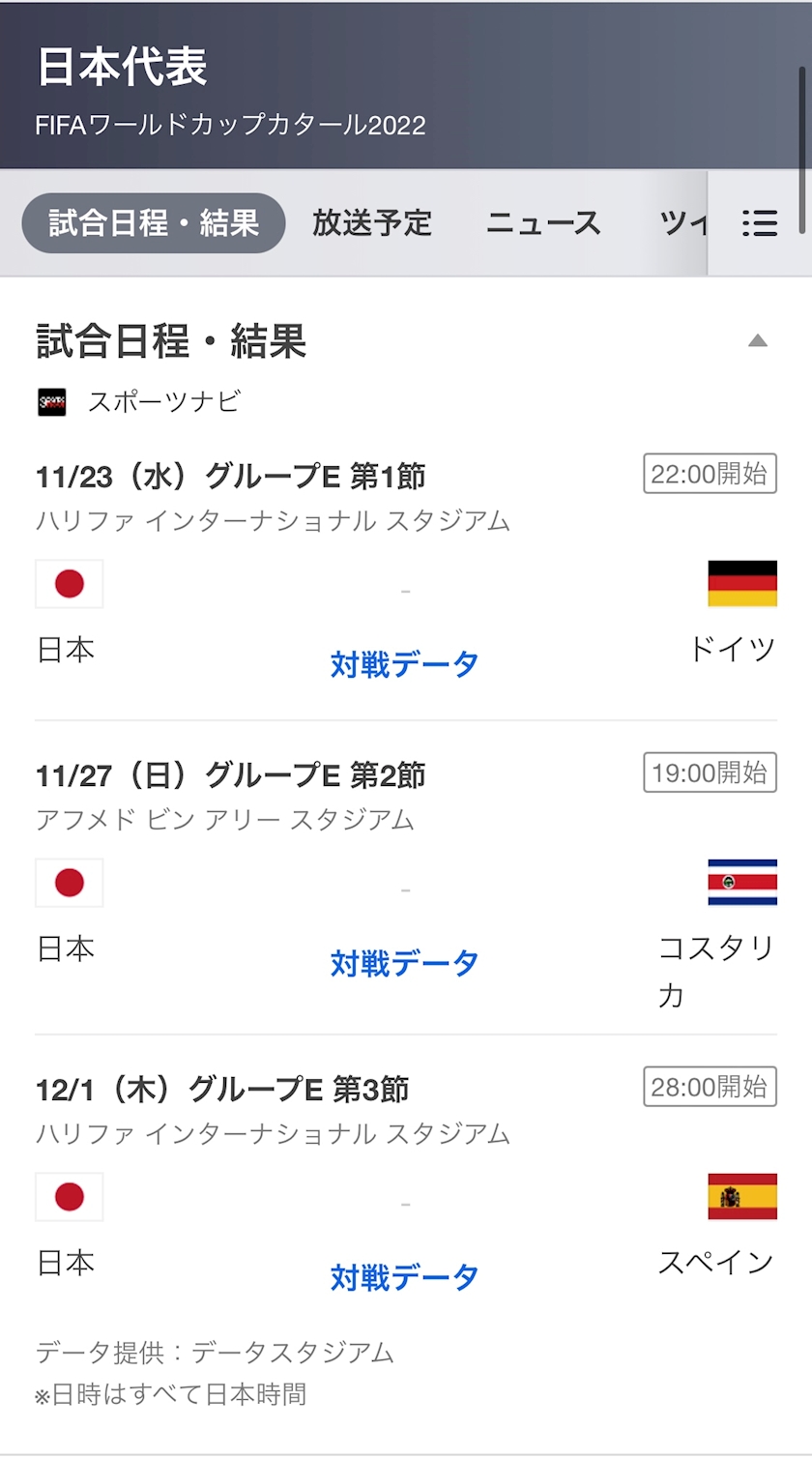The width and height of the screenshot is (812, 1458).
Task: Switch to the ニュース tab
Action: pos(543,223)
